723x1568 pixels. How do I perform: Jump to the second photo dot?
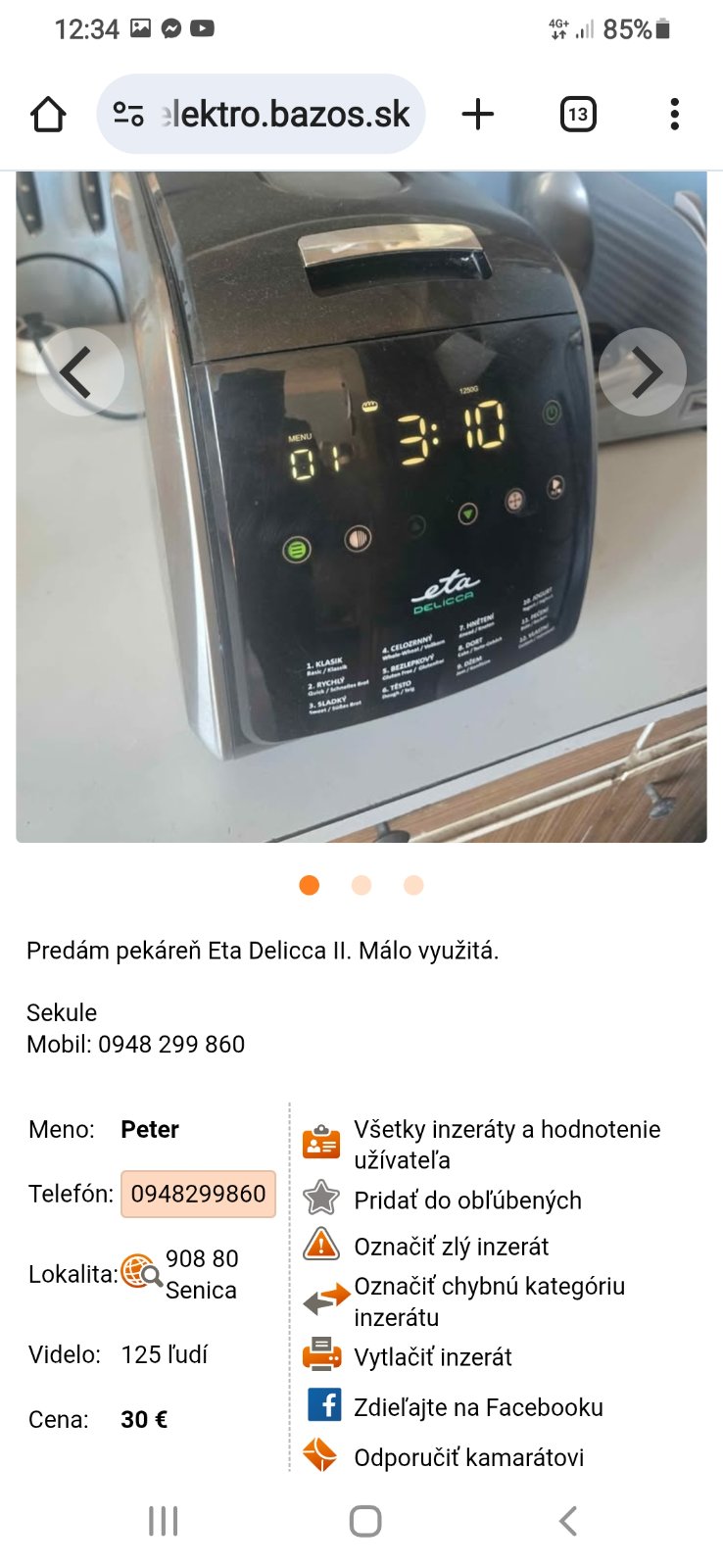361,885
